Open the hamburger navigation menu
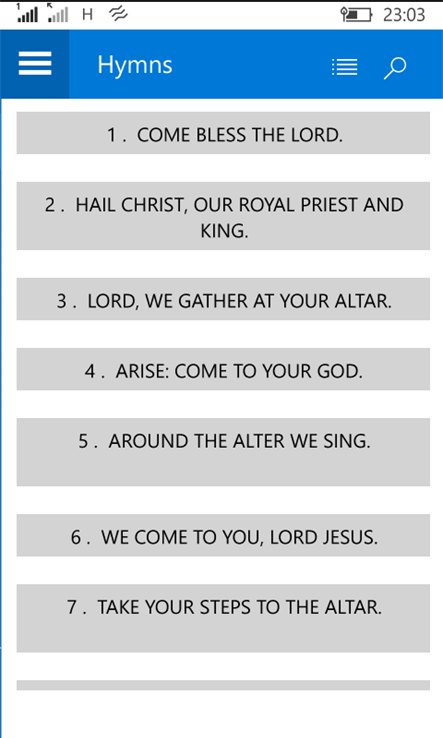443x738 pixels. [35, 64]
